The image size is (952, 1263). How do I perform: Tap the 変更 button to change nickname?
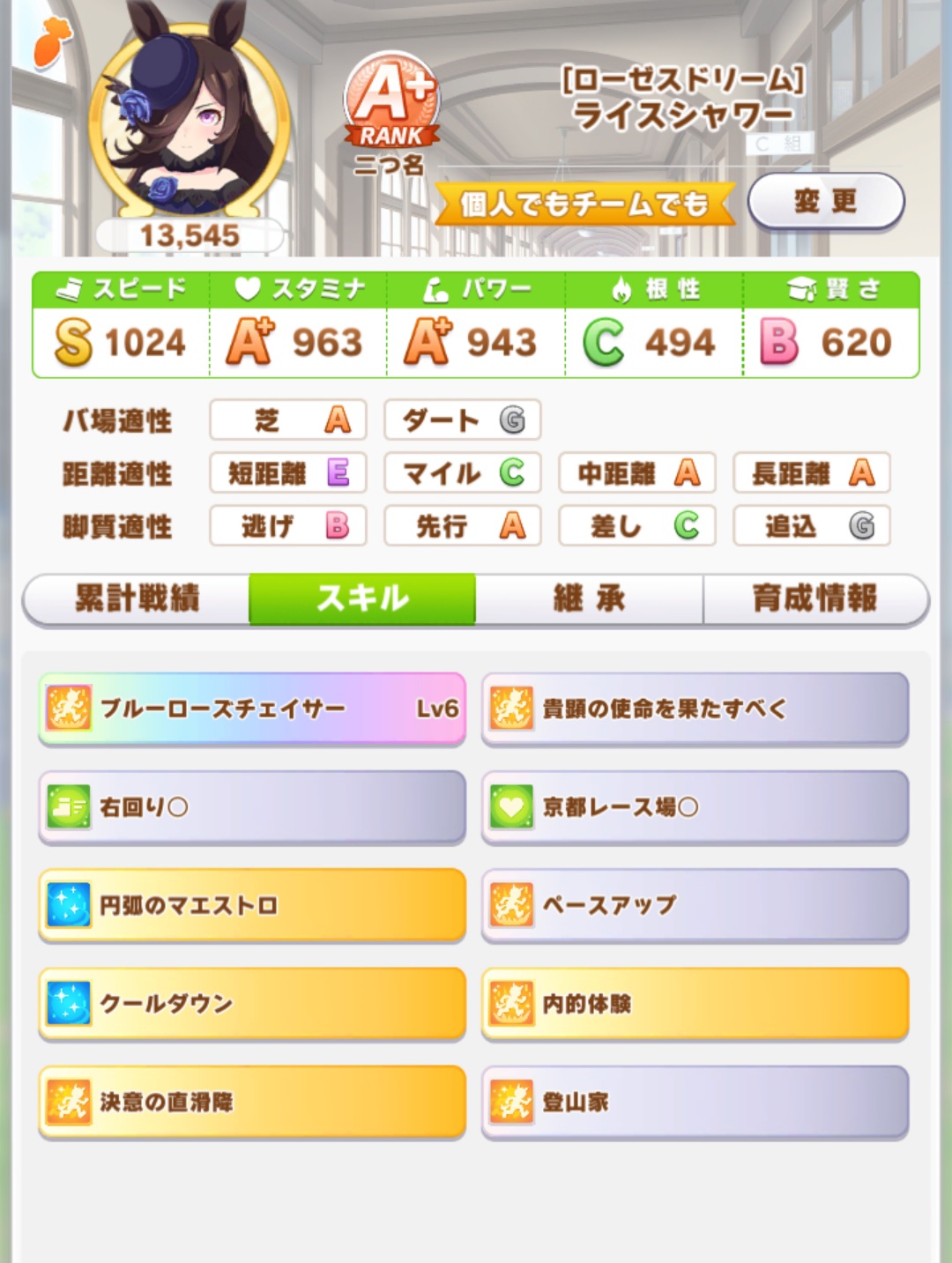coord(826,202)
